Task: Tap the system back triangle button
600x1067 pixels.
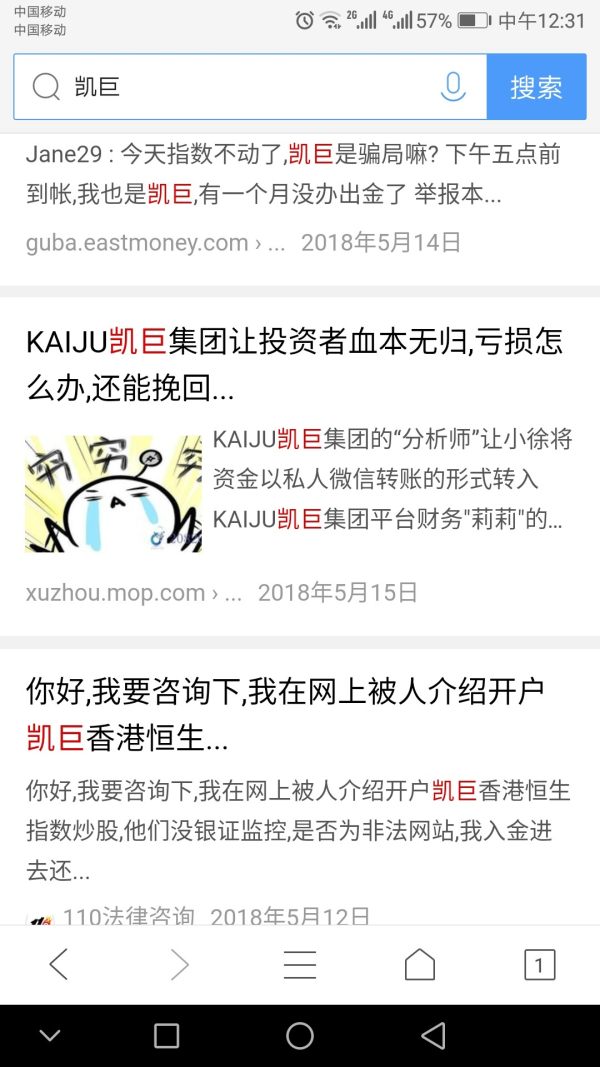Action: tap(433, 1036)
